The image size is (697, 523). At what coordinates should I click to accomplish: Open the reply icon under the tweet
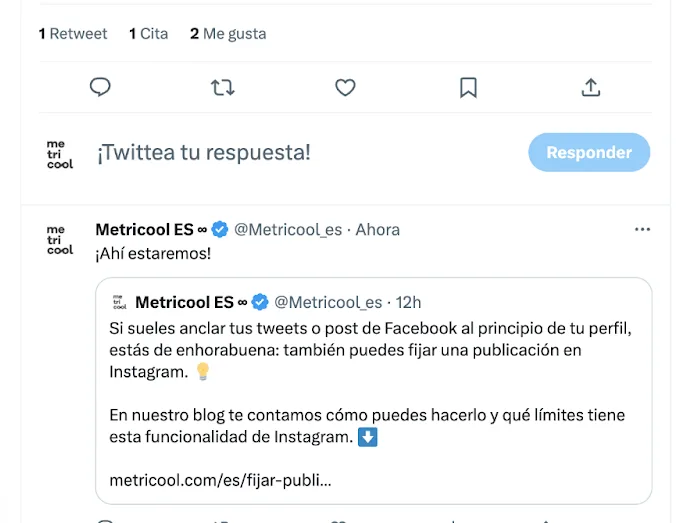tap(100, 88)
